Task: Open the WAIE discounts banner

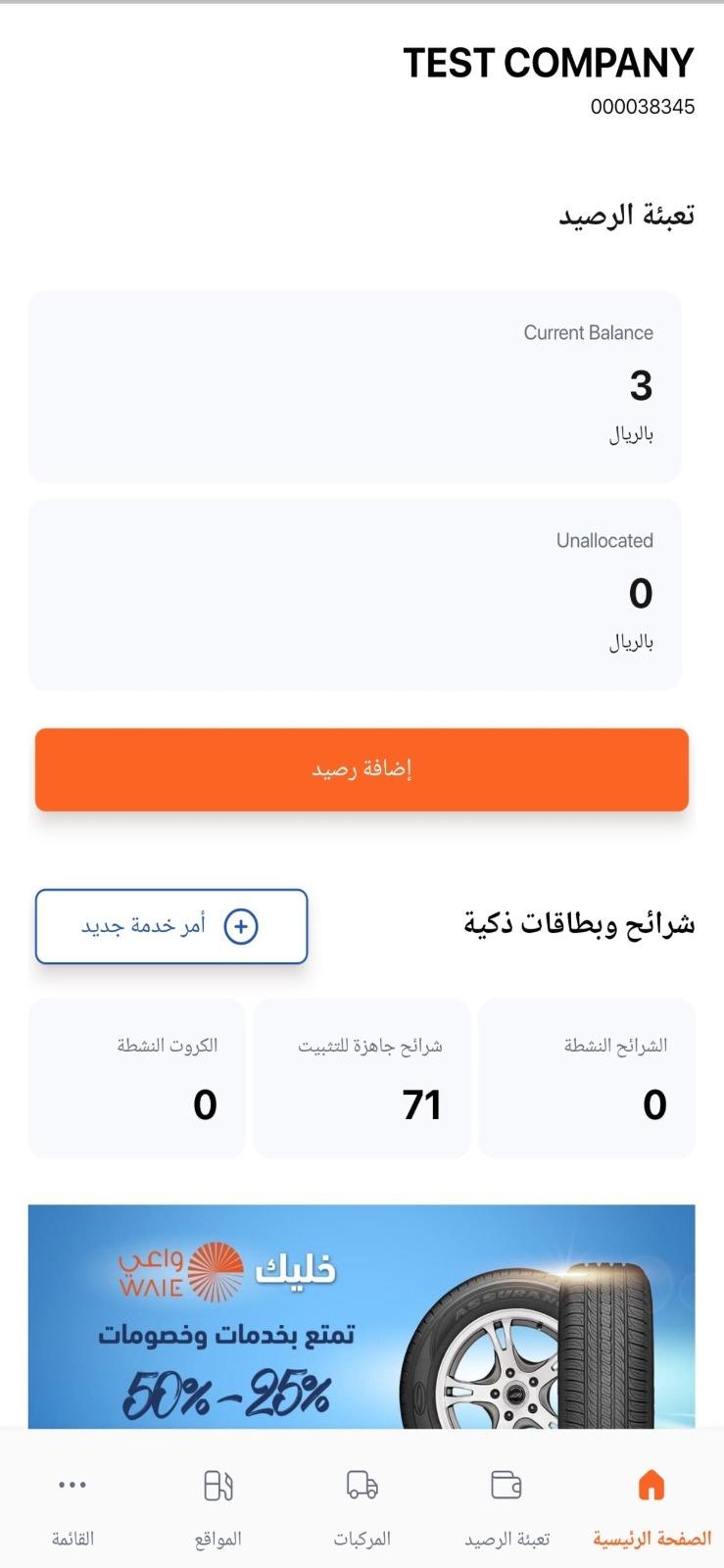Action: click(362, 1316)
